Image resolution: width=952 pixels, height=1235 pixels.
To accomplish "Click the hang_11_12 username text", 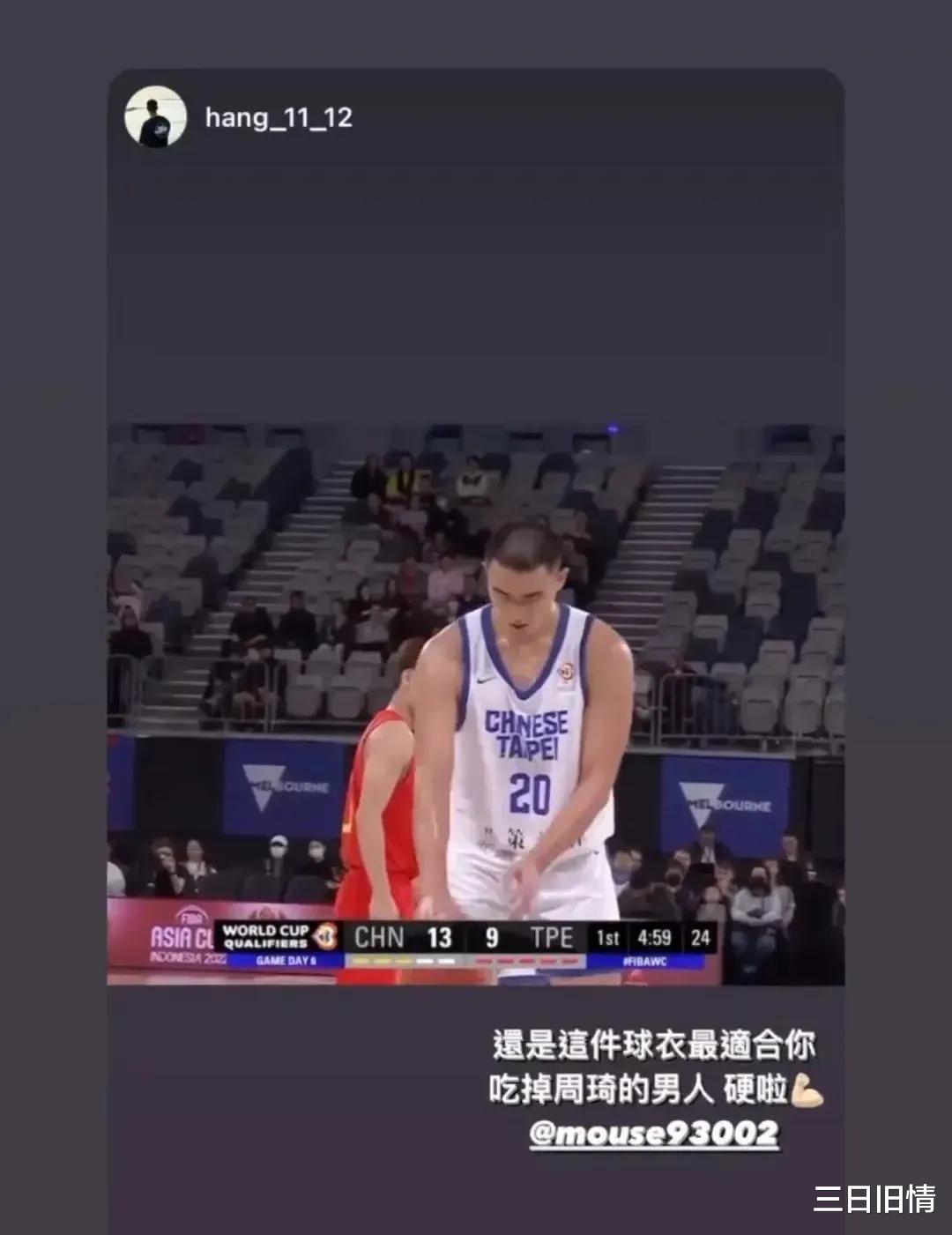I will pos(280,117).
